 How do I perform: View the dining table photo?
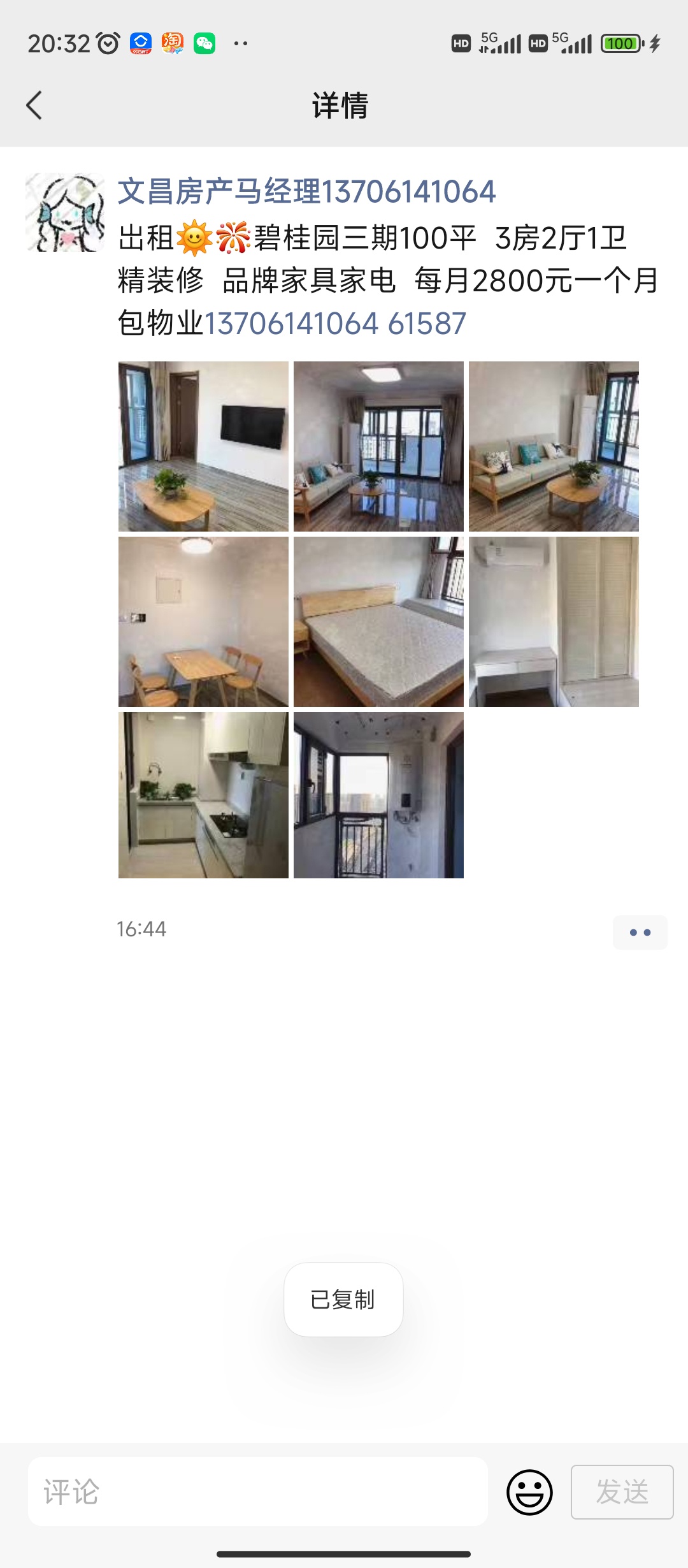203,621
